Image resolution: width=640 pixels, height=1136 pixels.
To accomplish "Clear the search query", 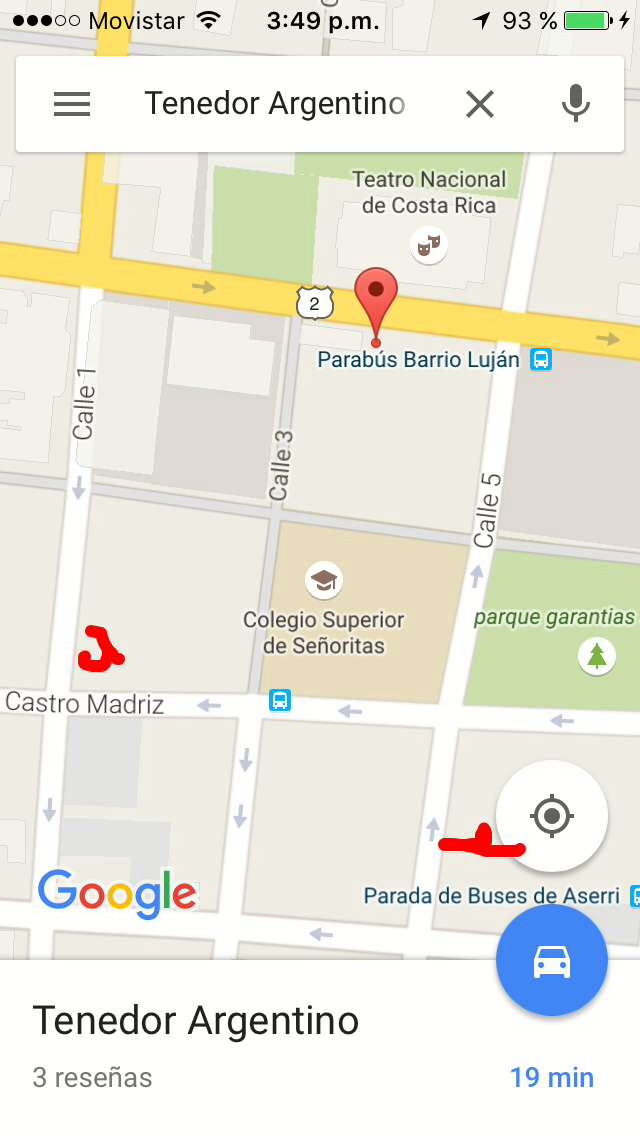I will pyautogui.click(x=480, y=104).
